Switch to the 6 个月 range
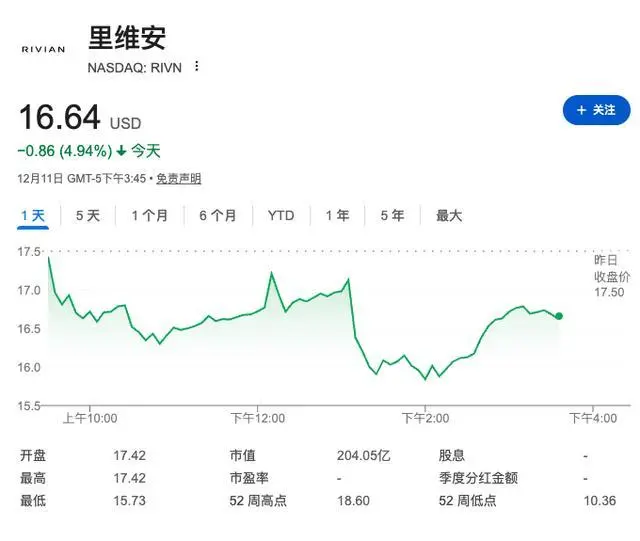This screenshot has height=541, width=640. point(217,215)
